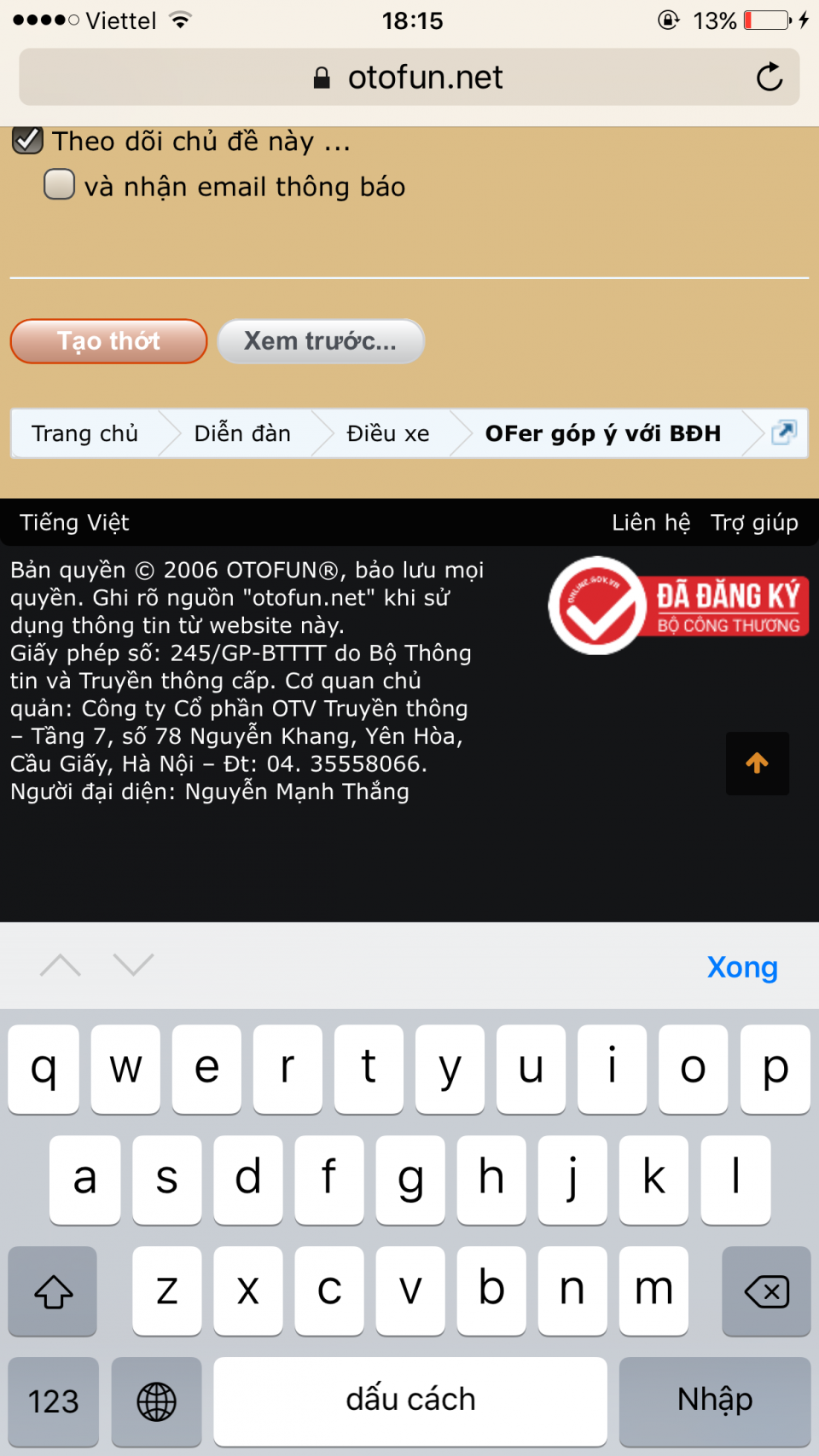
Task: Tap the backspace key on the keyboard
Action: 765,1291
